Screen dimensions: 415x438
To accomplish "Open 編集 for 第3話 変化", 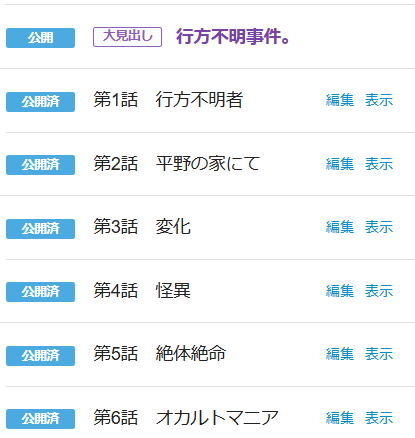I will 340,227.
